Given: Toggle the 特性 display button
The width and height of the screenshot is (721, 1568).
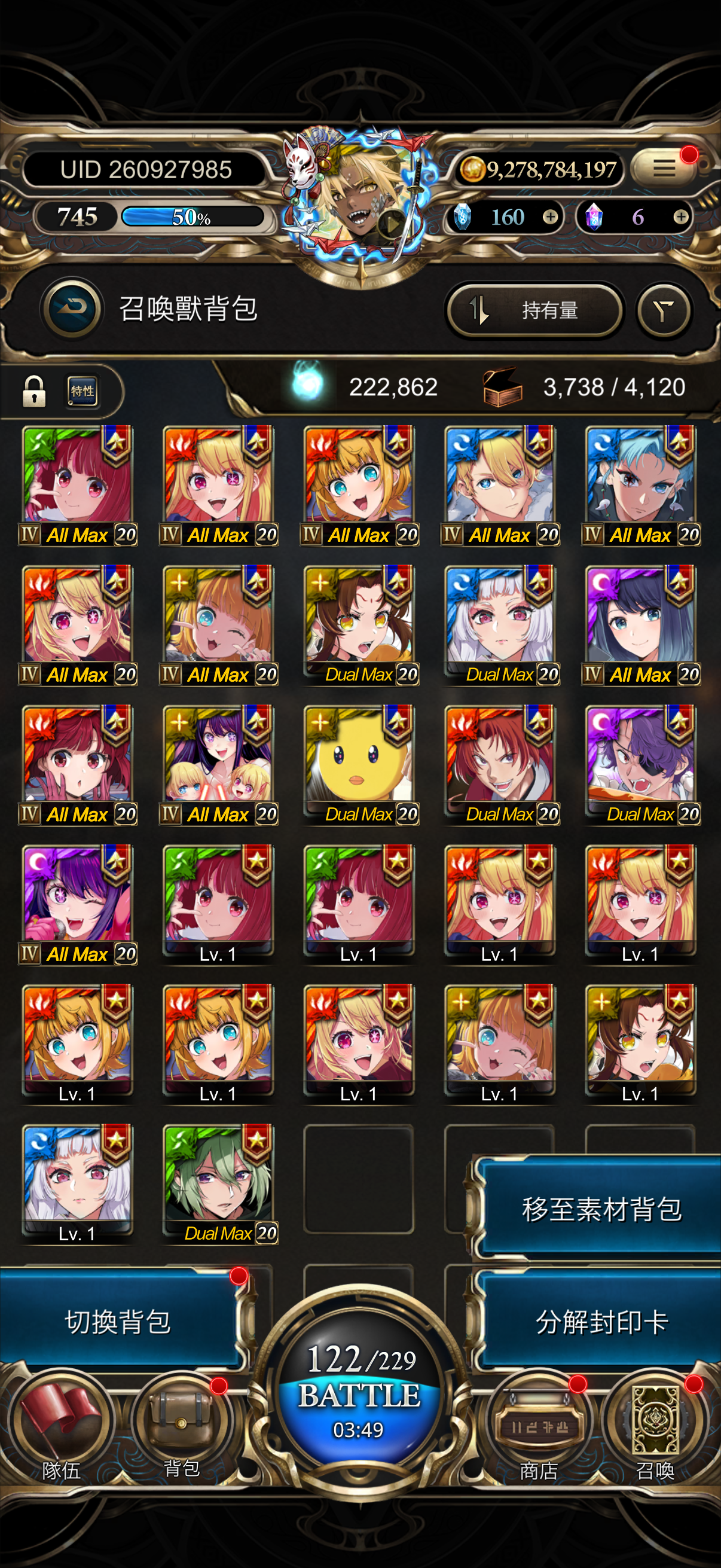Looking at the screenshot, I should (82, 391).
